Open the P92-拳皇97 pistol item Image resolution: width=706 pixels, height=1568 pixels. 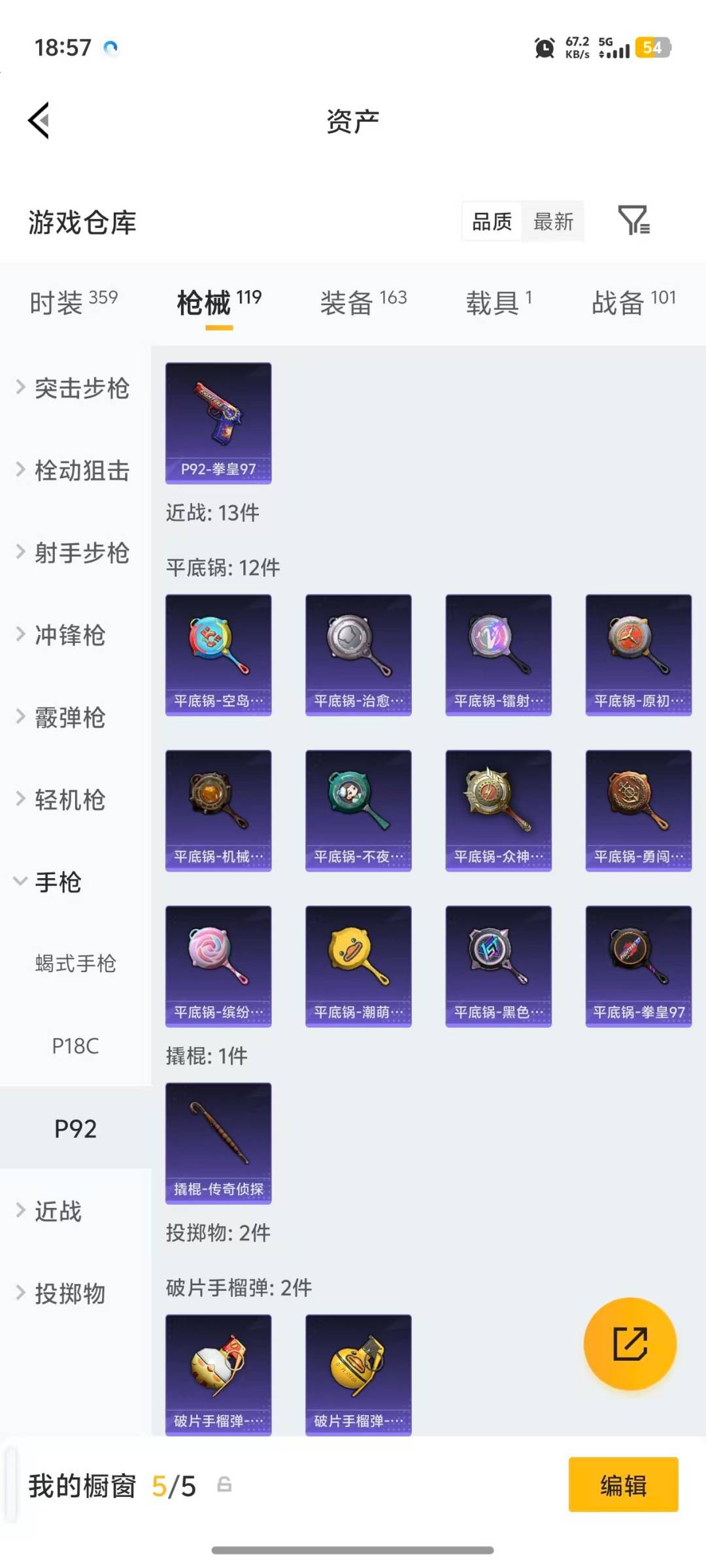click(218, 422)
